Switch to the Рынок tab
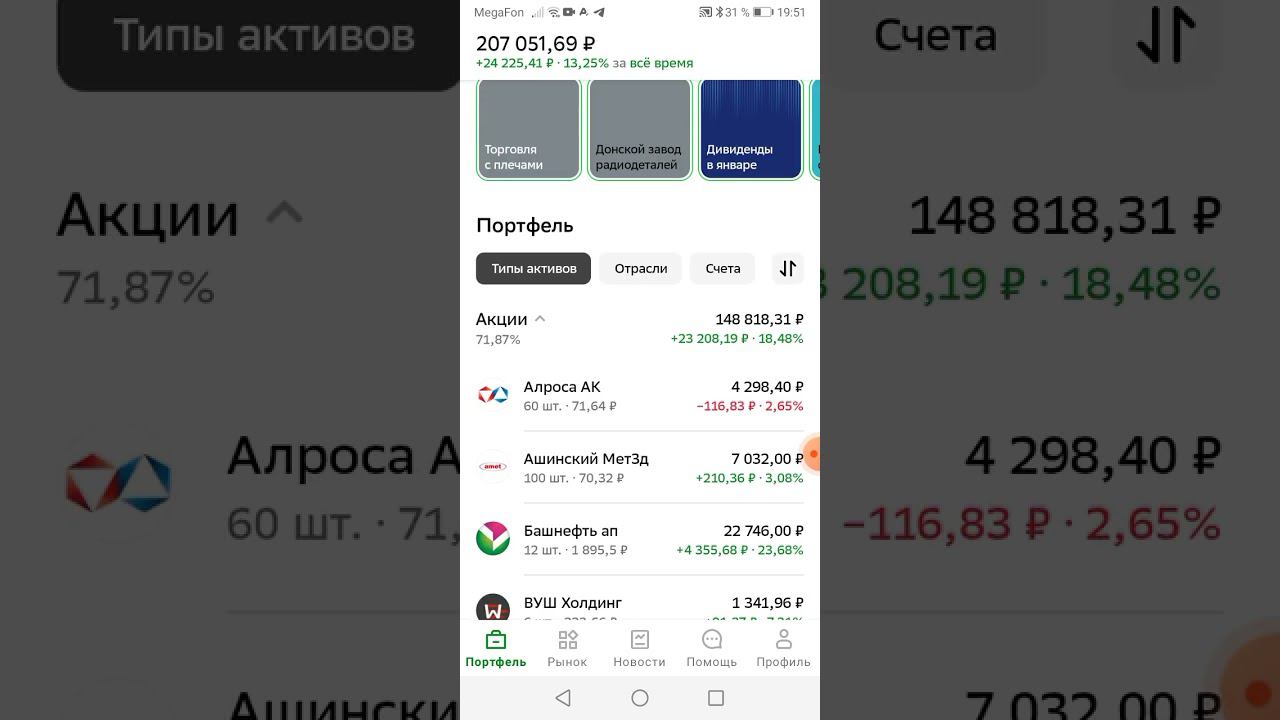 pyautogui.click(x=567, y=648)
